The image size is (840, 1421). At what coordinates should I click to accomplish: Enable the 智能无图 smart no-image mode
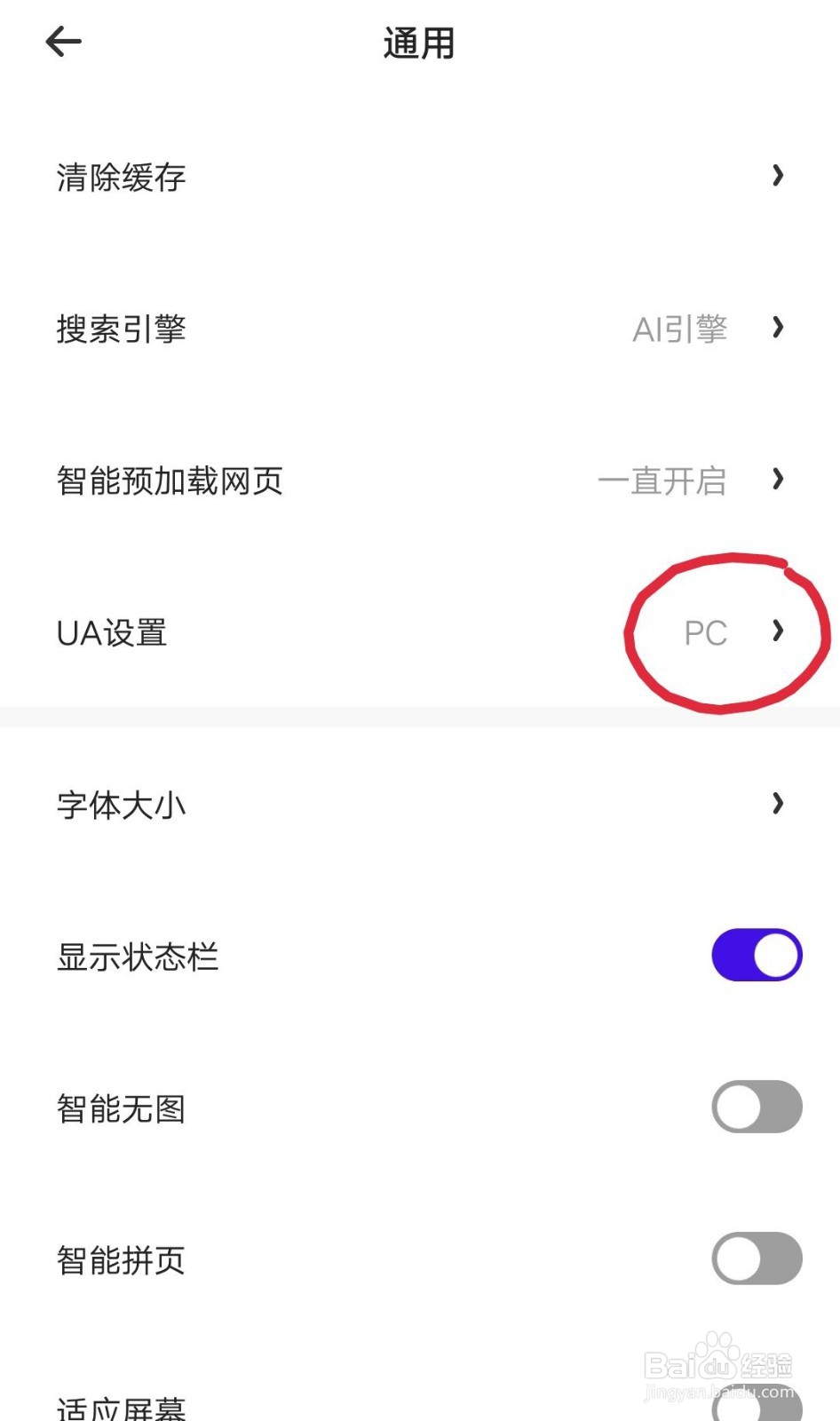click(756, 1107)
